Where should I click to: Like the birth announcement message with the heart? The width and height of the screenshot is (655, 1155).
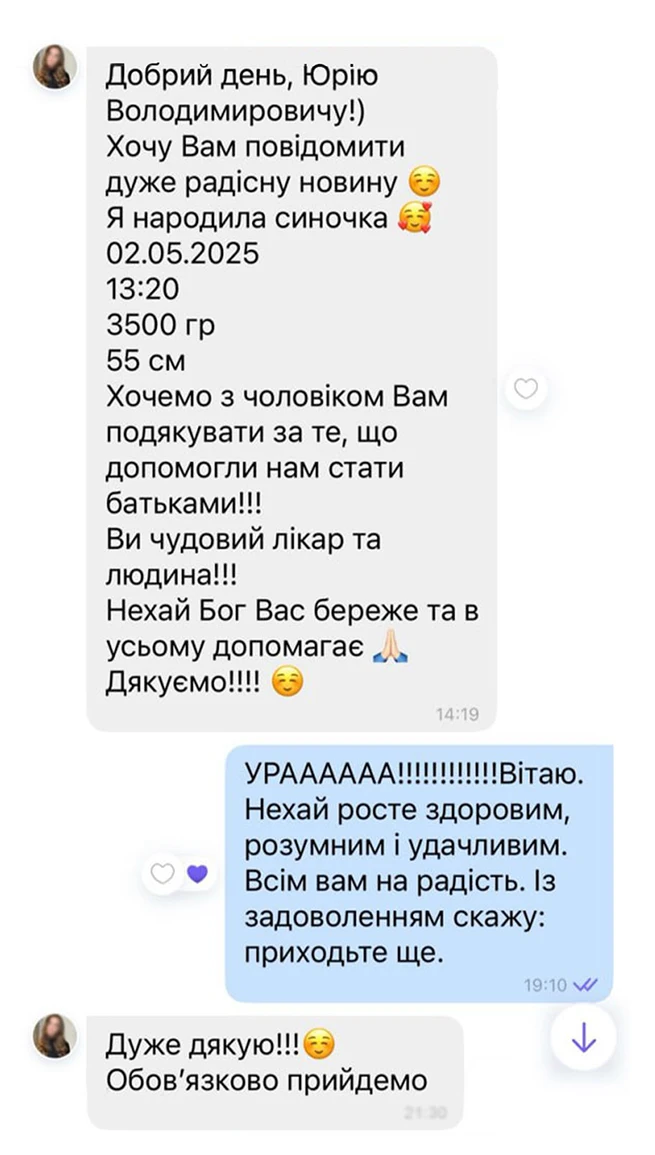(x=525, y=388)
